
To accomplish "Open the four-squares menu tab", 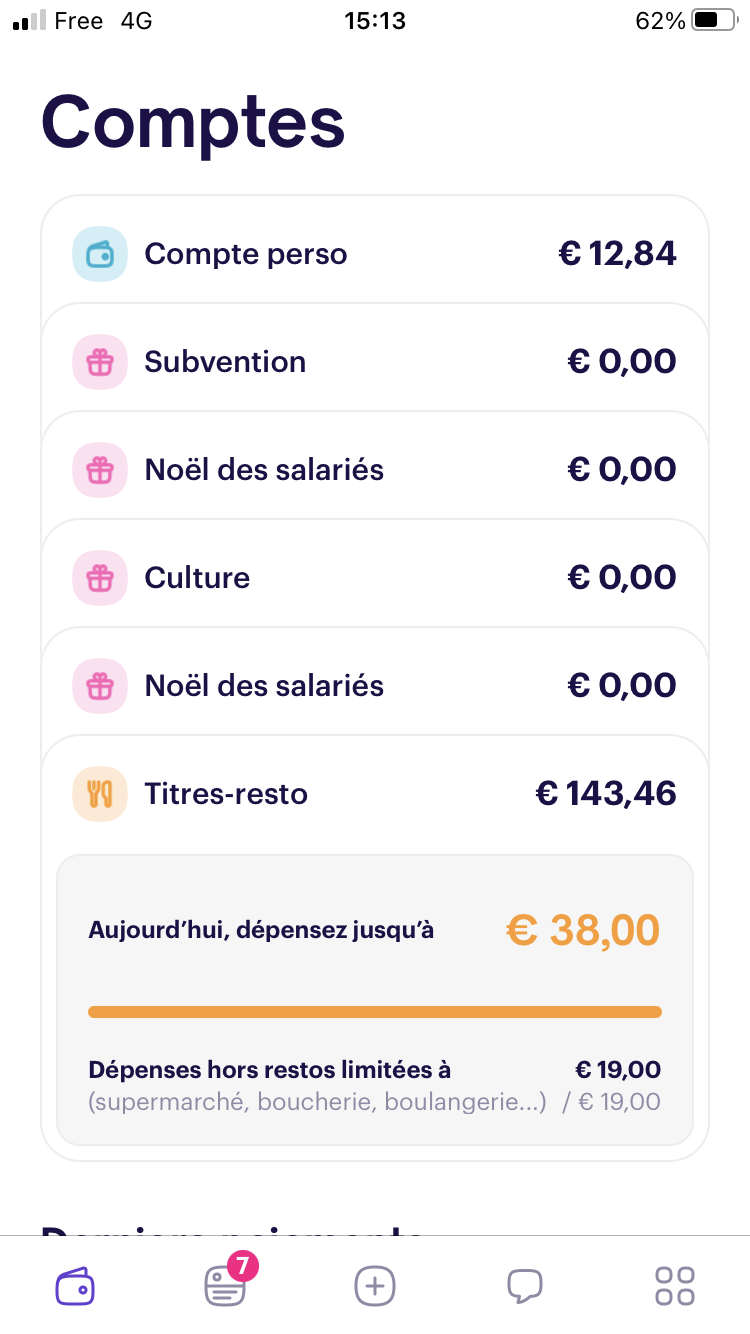I will tap(675, 1285).
